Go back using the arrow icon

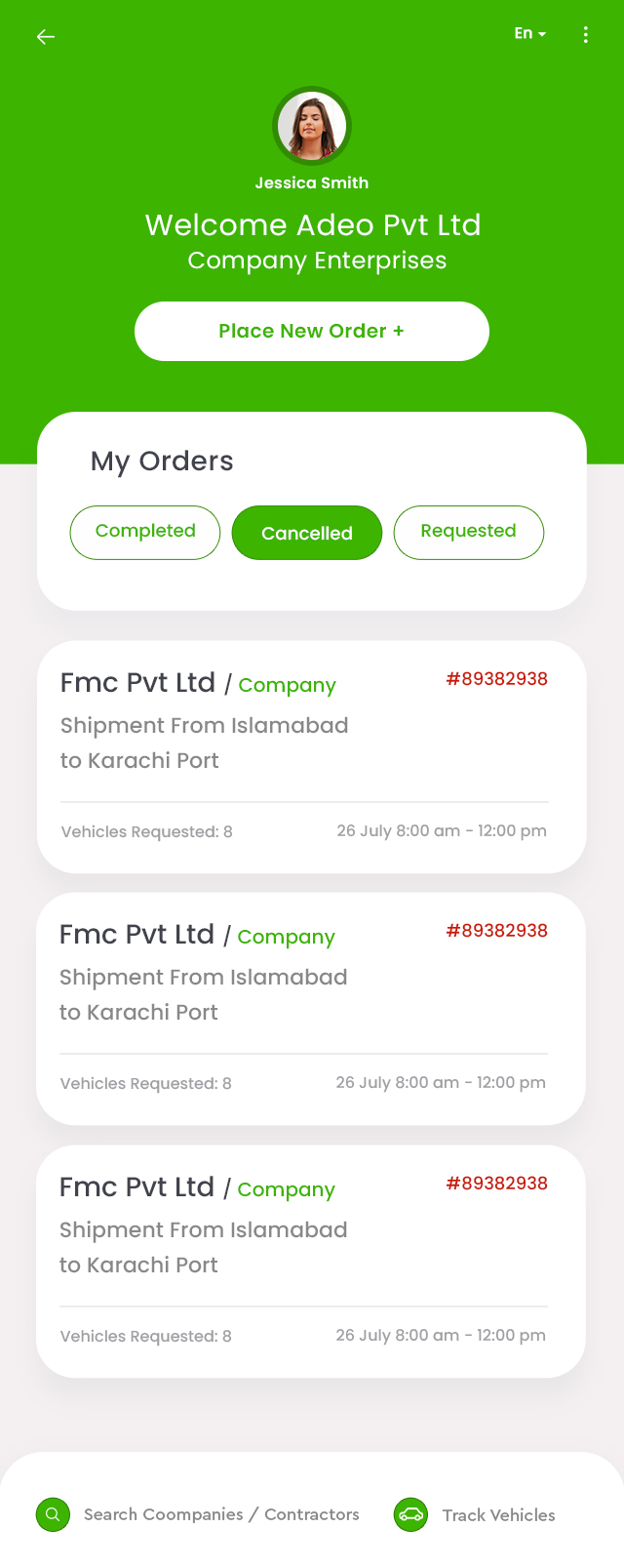coord(45,37)
